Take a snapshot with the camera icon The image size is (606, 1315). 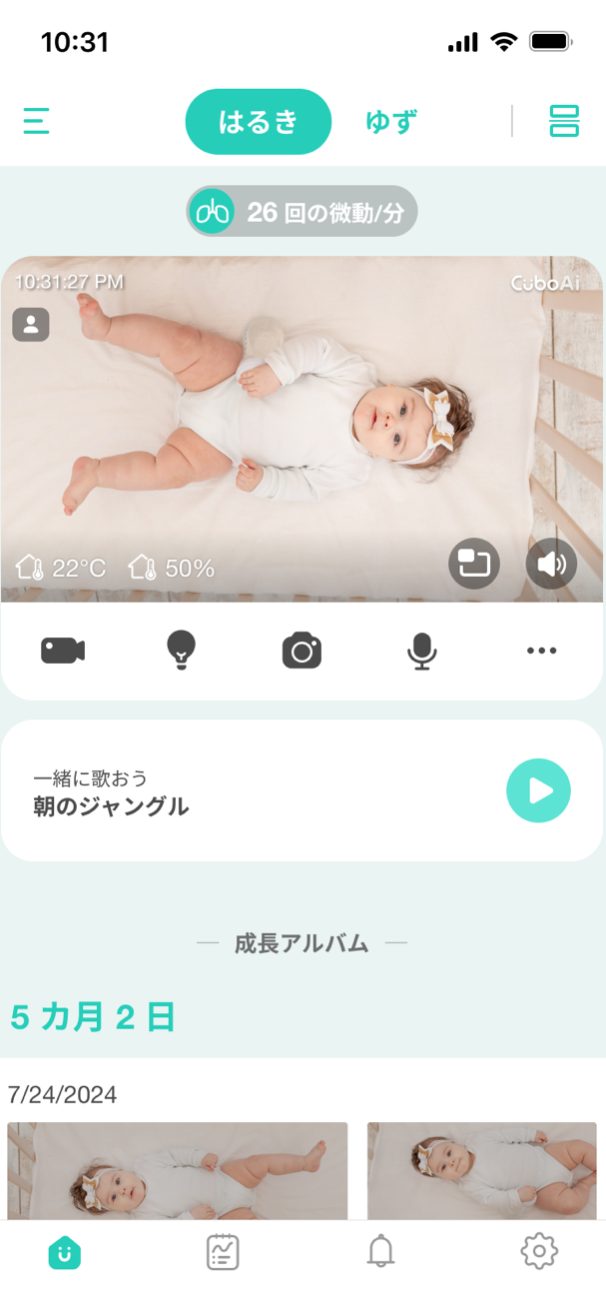[301, 651]
